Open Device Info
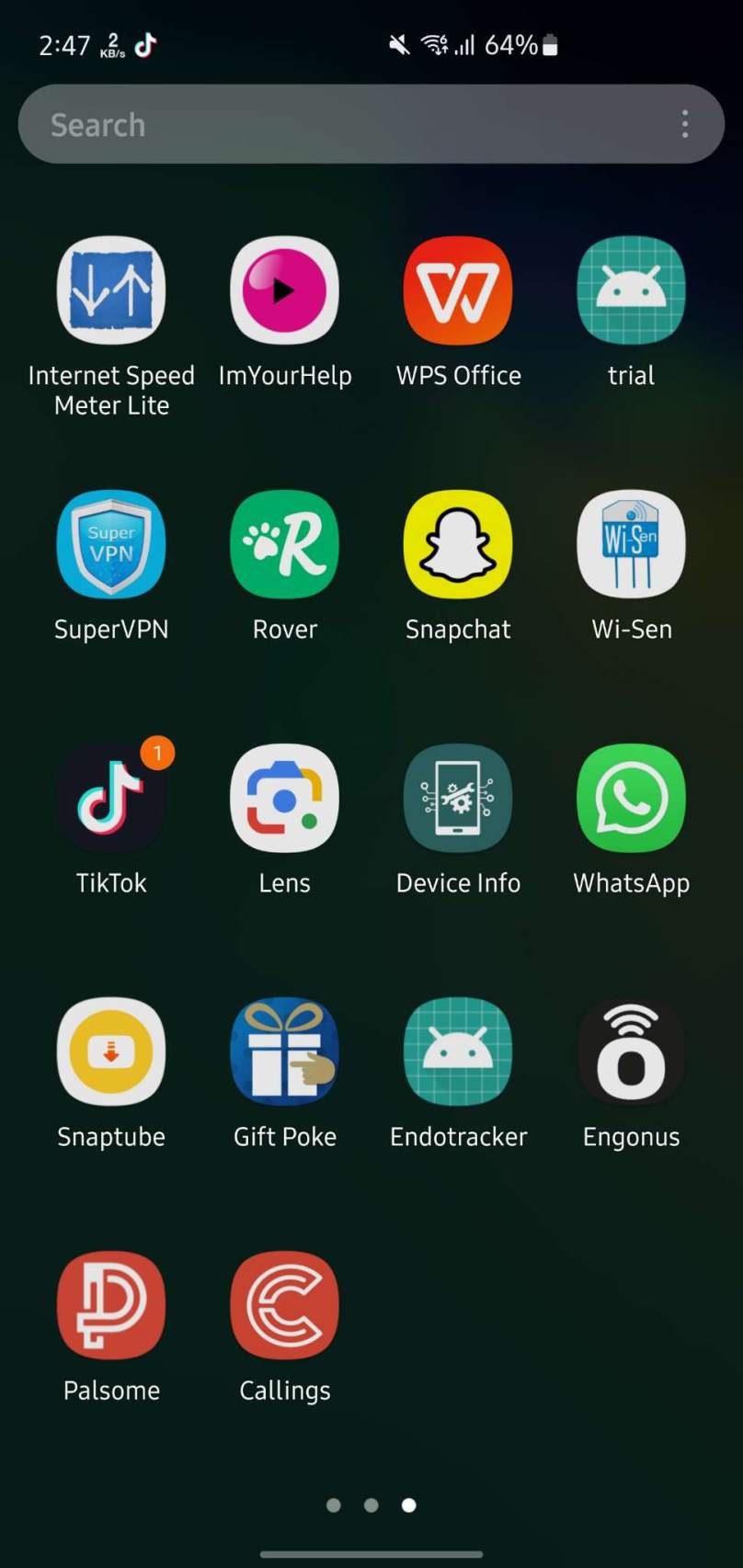 pyautogui.click(x=458, y=798)
